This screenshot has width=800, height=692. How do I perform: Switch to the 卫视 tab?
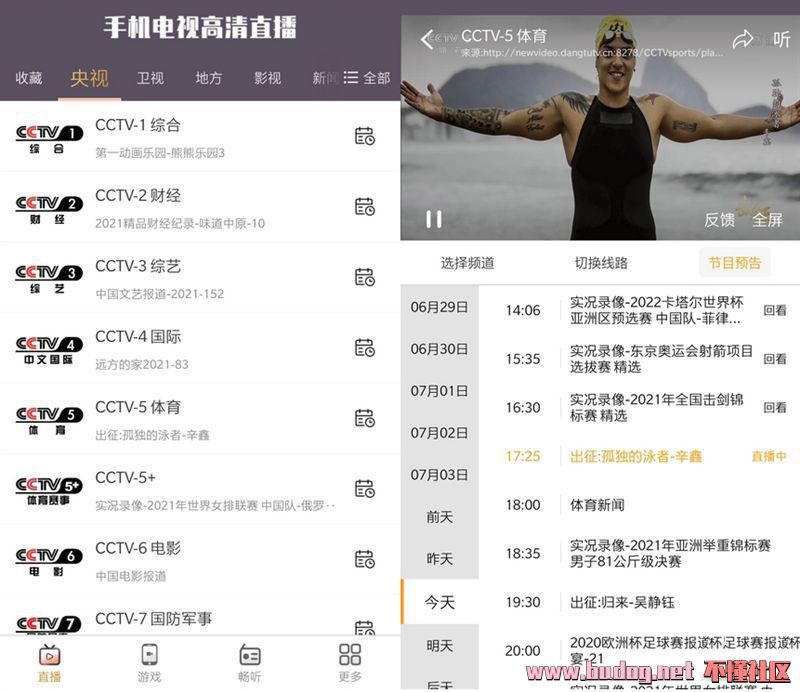[151, 78]
